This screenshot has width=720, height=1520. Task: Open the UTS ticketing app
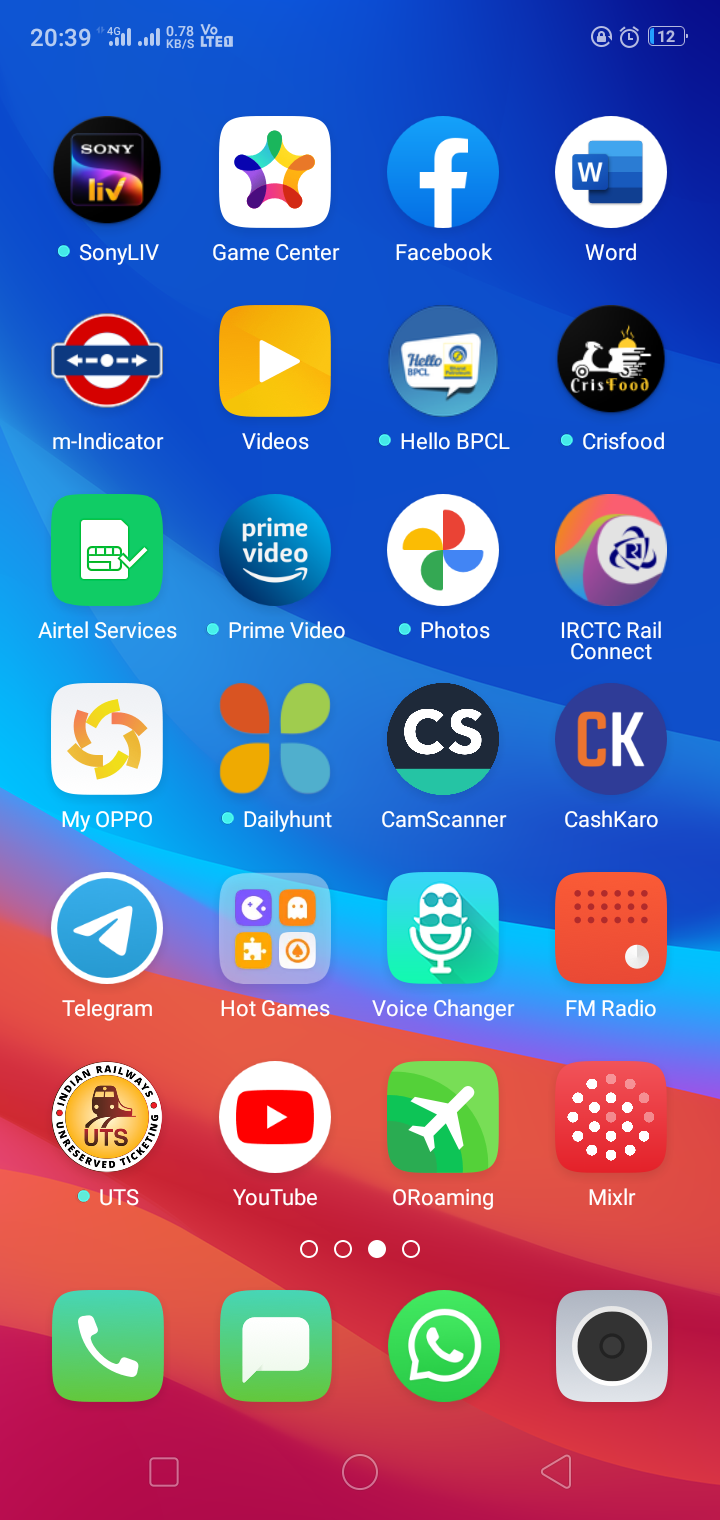pos(107,1116)
